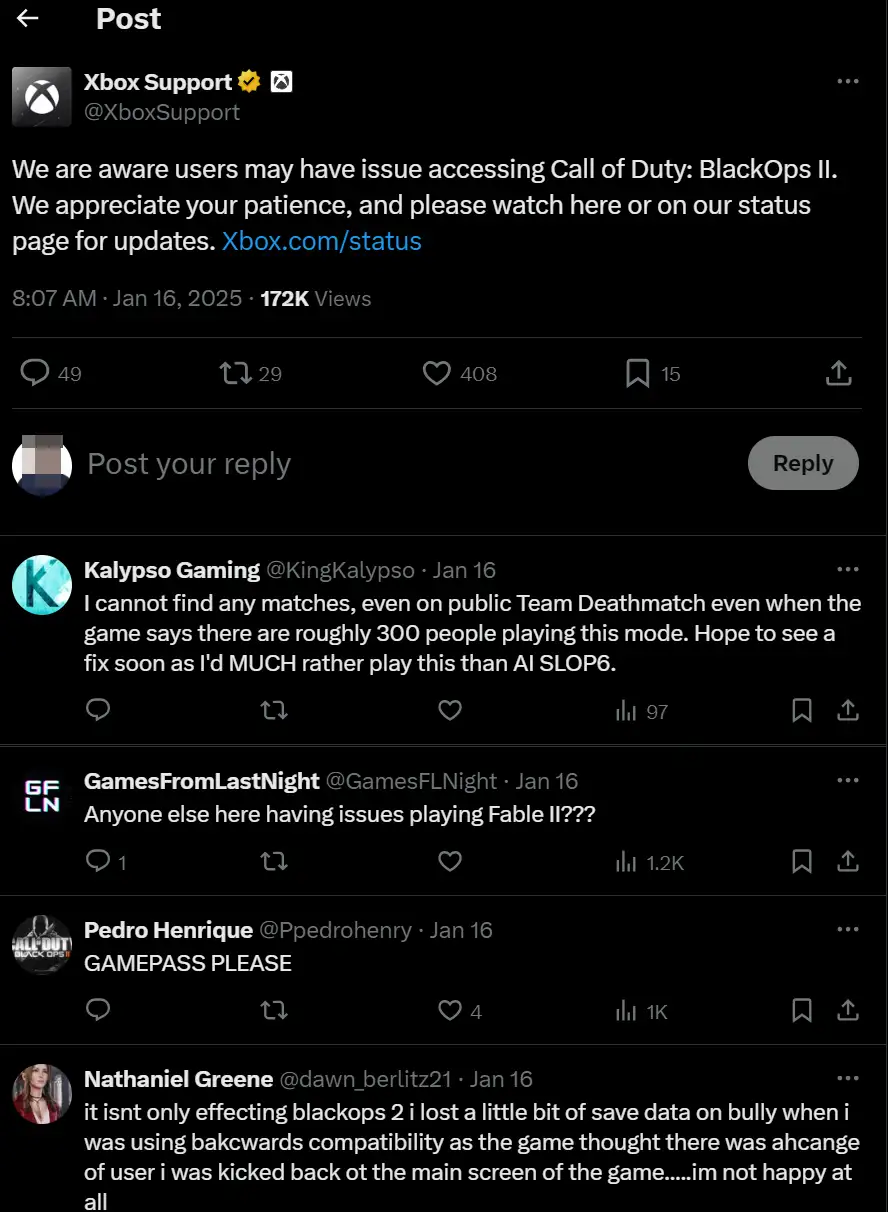Open more options on Nathaniel Greene's reply

click(847, 1079)
